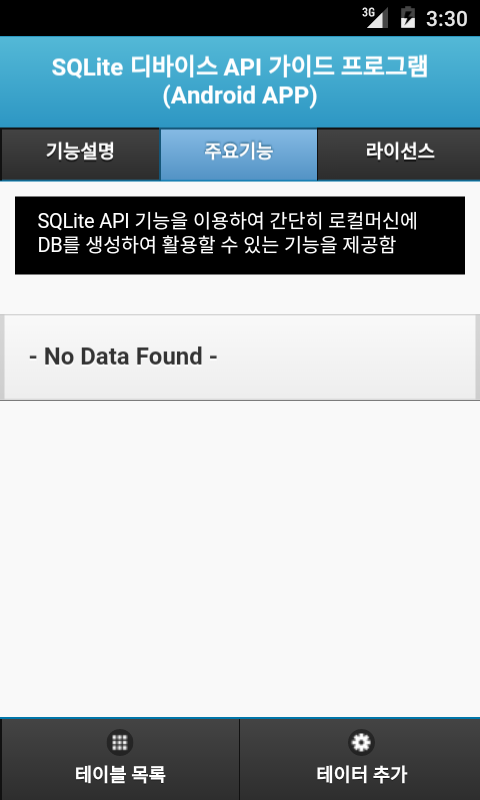
Task: Tap the 데이터 추가 button
Action: pos(360,760)
